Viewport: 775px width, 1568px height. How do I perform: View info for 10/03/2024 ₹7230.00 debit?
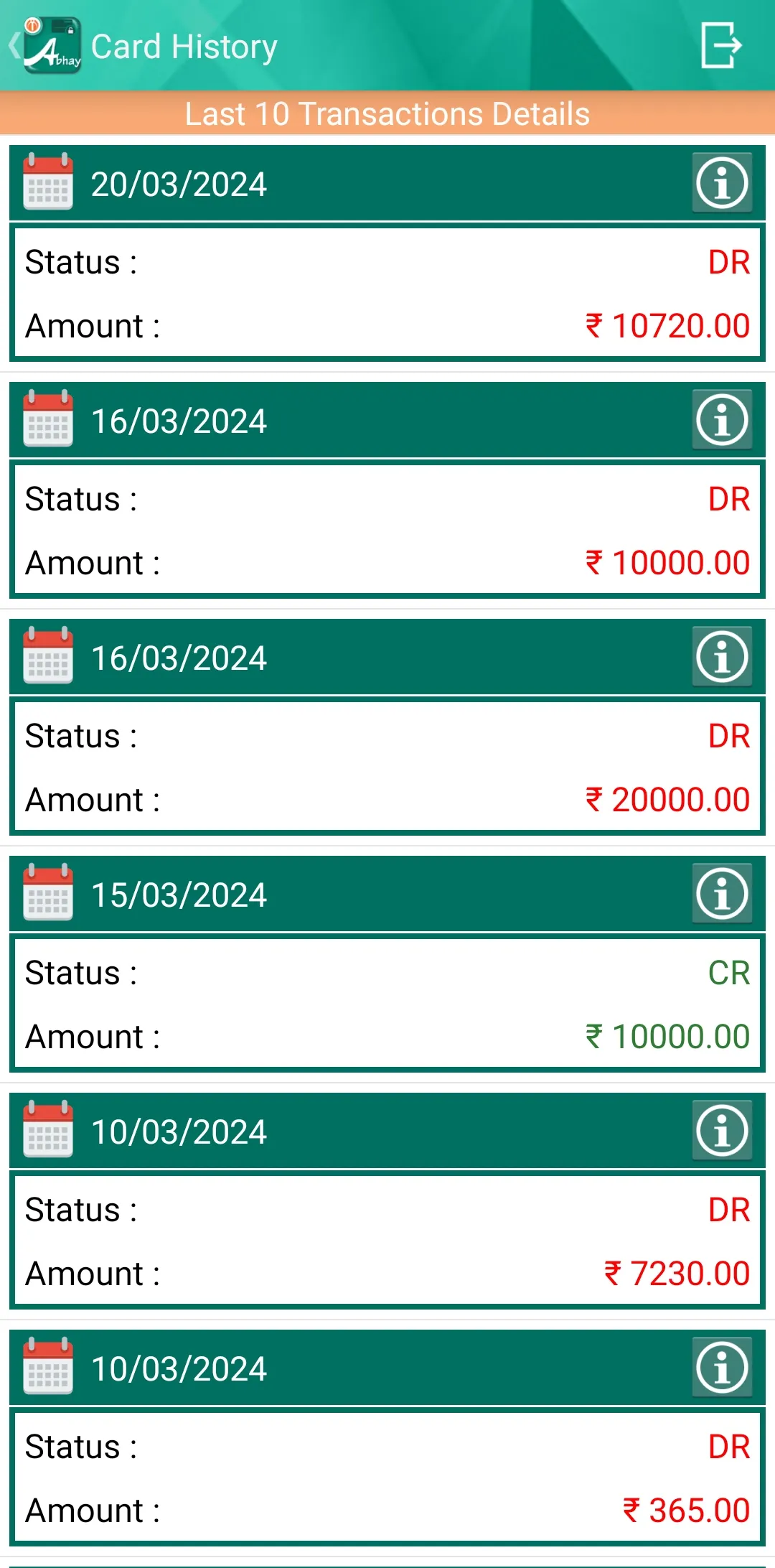pos(722,1131)
